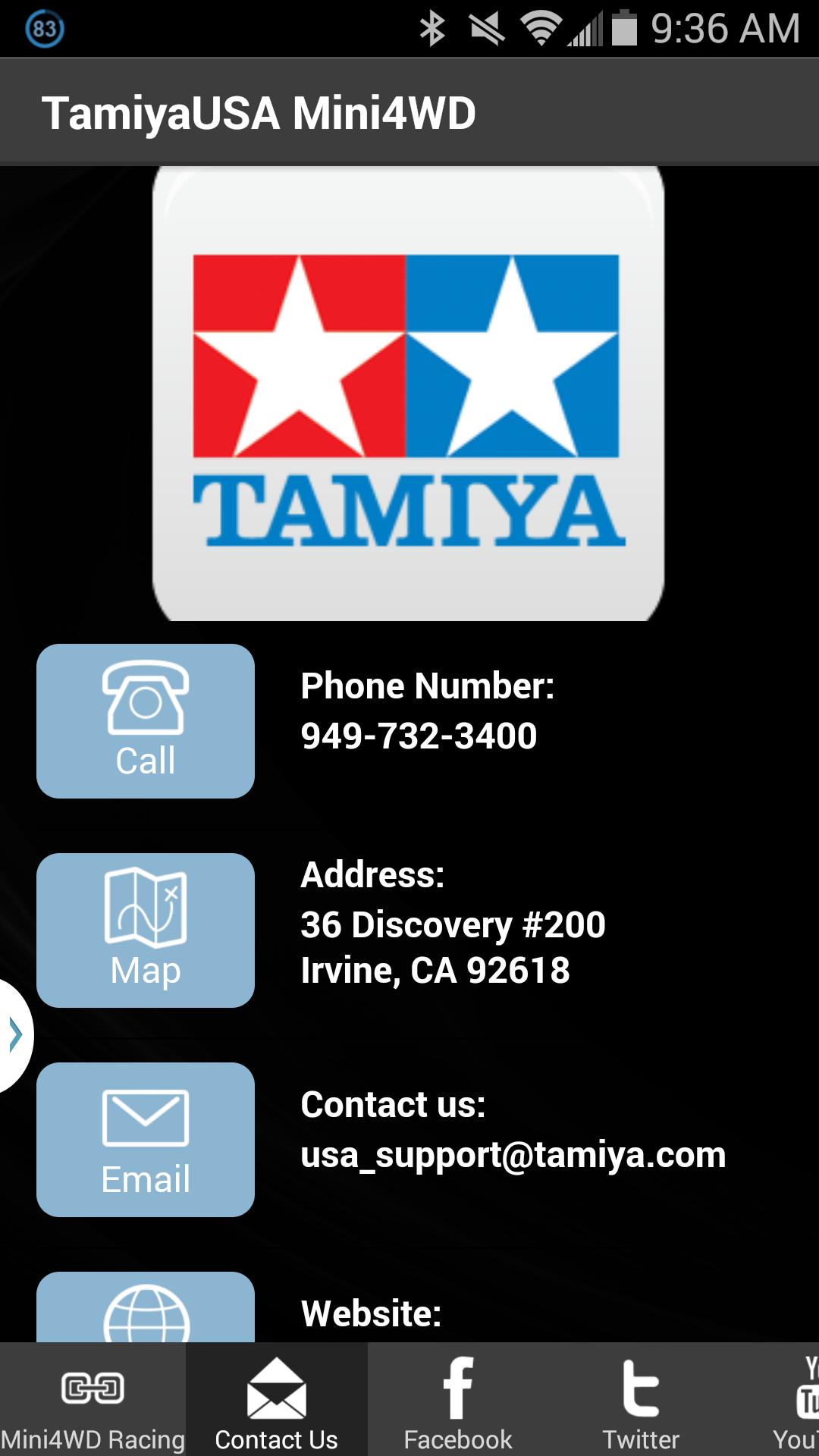Open the Facebook tab
Image resolution: width=819 pixels, height=1456 pixels.
[458, 1400]
